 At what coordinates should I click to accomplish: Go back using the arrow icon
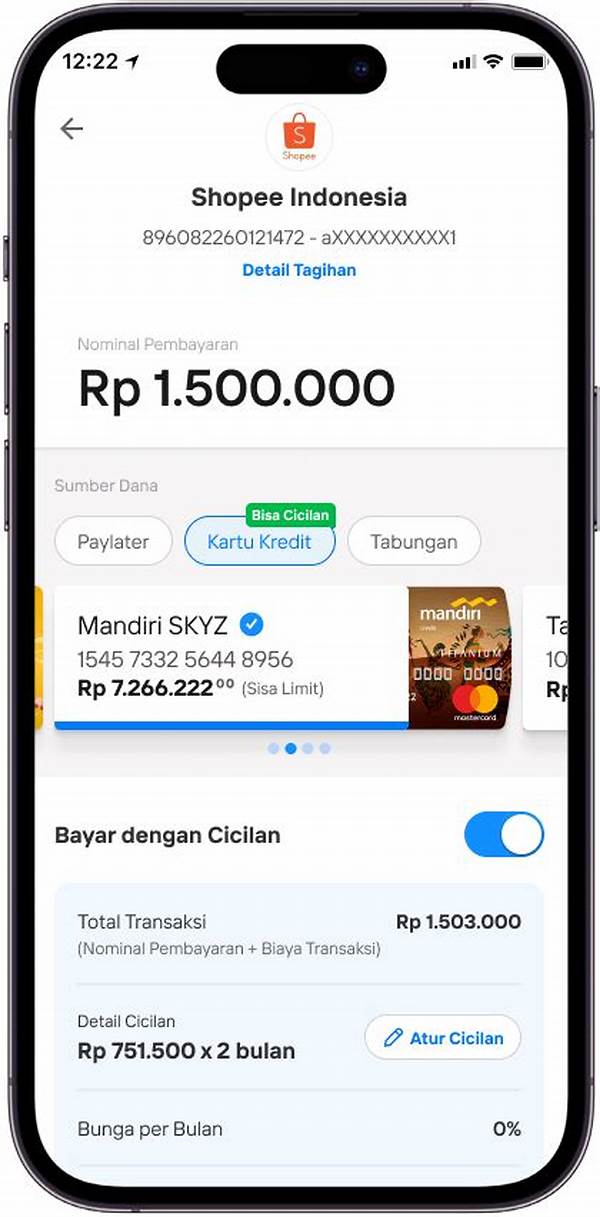tap(72, 128)
